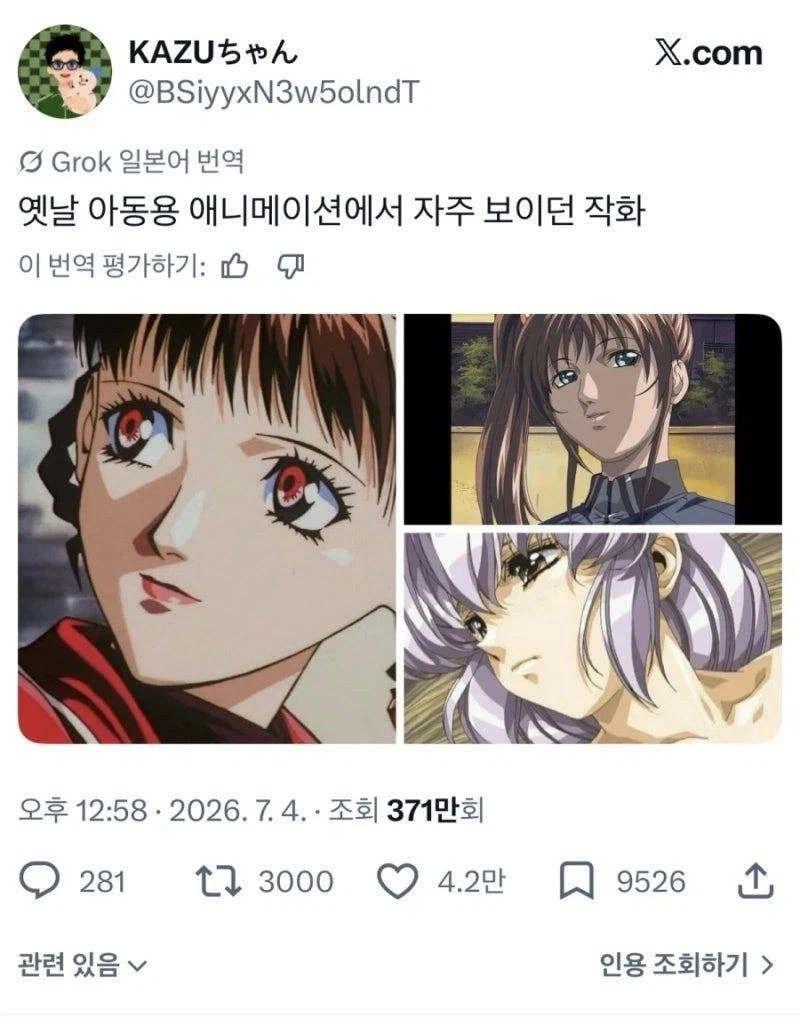Rate the Grok translation thumbs up
The width and height of the screenshot is (800, 1018).
tap(234, 266)
